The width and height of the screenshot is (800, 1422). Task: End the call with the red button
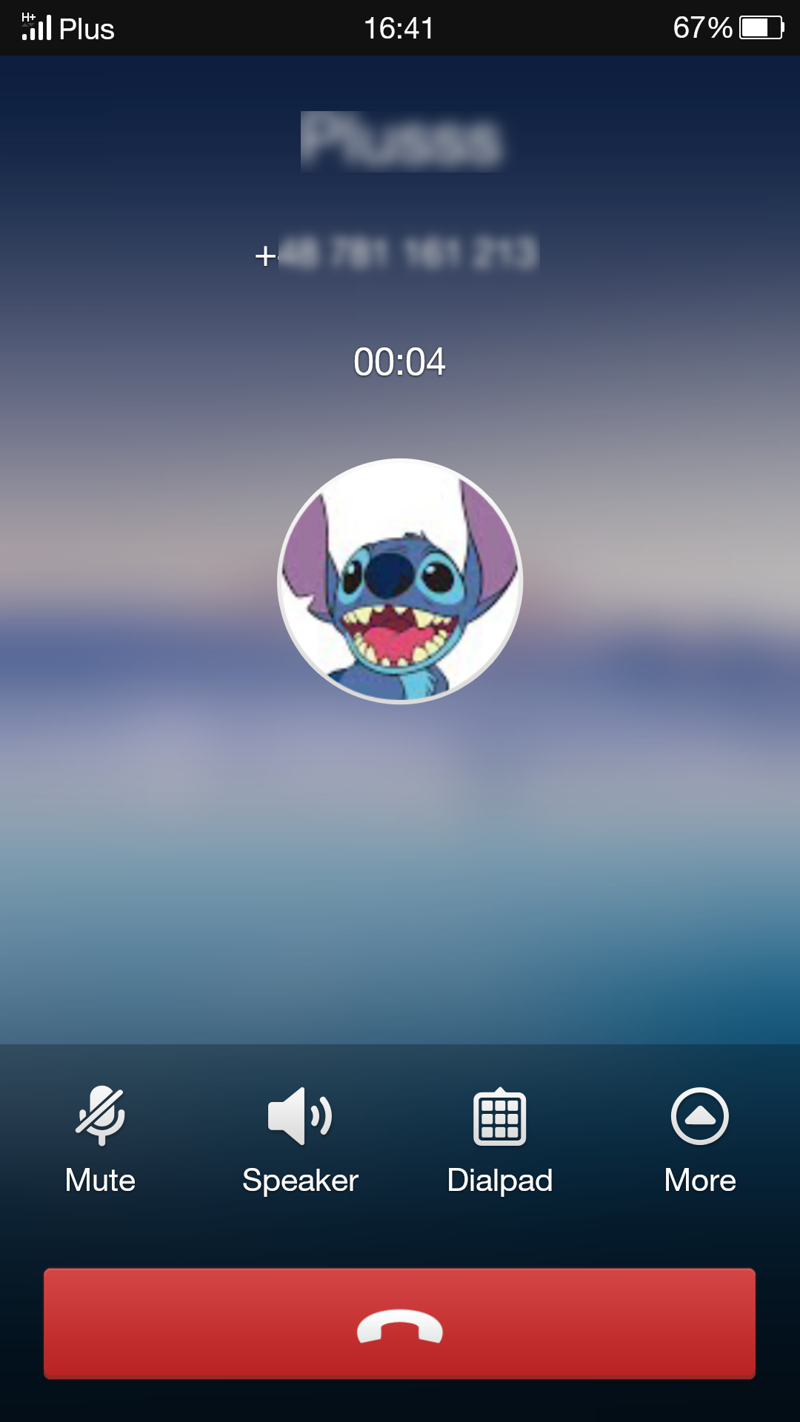click(399, 1324)
